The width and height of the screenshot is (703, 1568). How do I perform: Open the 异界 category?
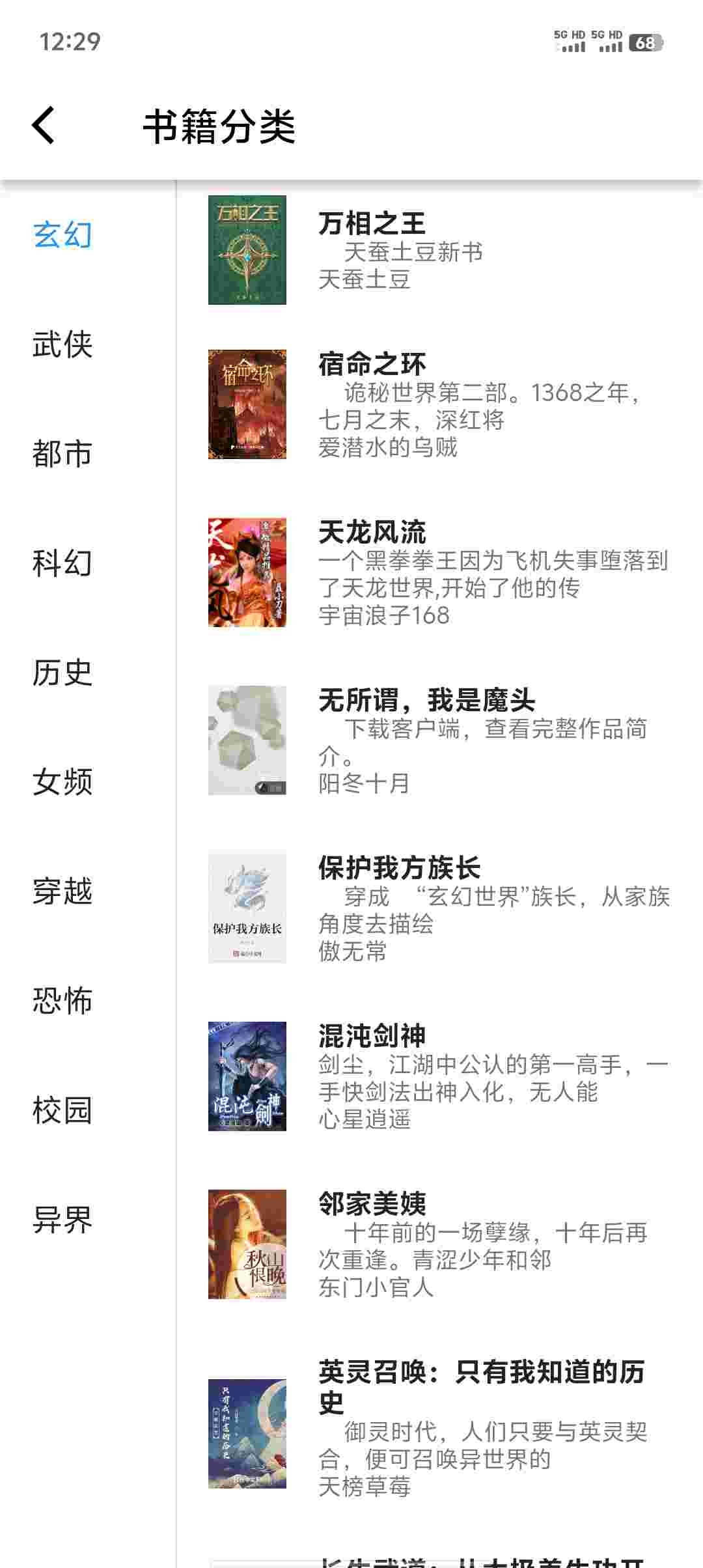[62, 1219]
